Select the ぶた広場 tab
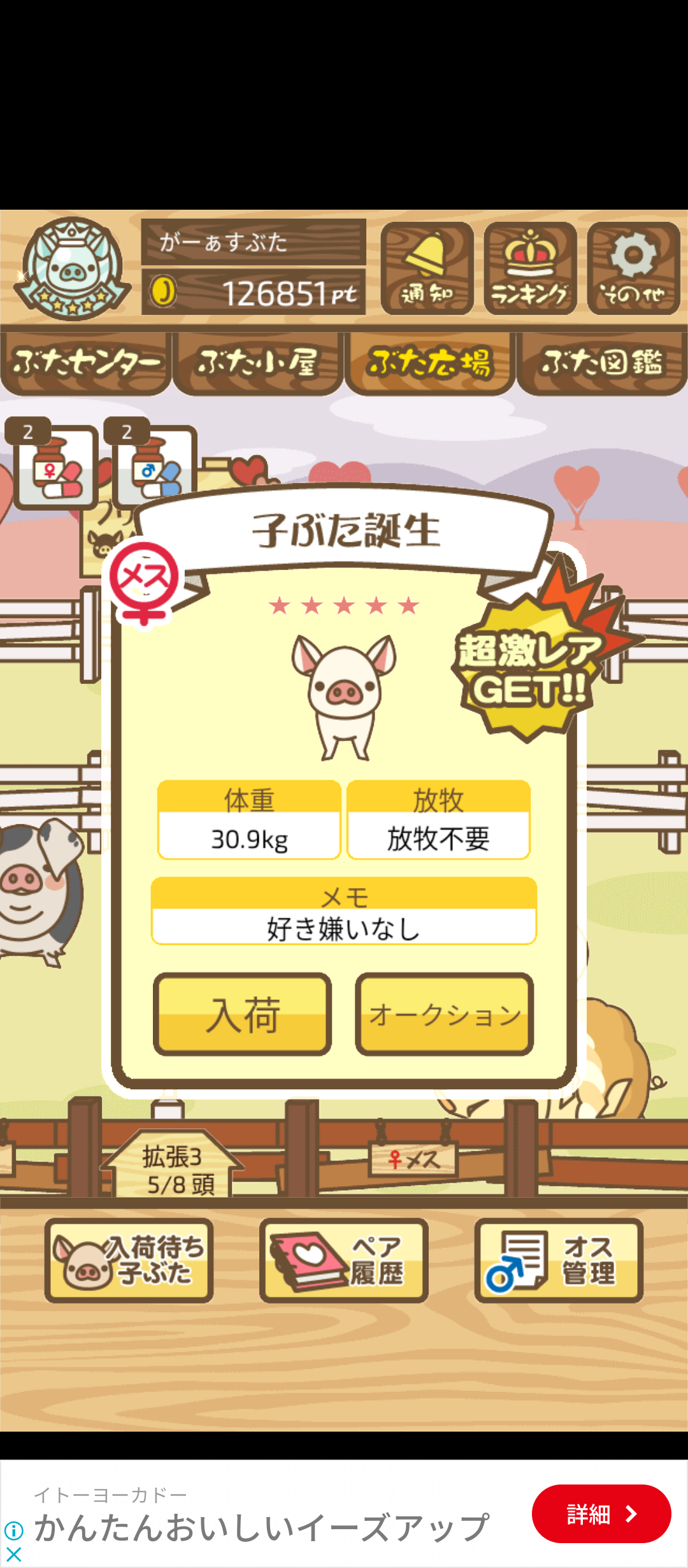The width and height of the screenshot is (688, 1568). point(430,362)
